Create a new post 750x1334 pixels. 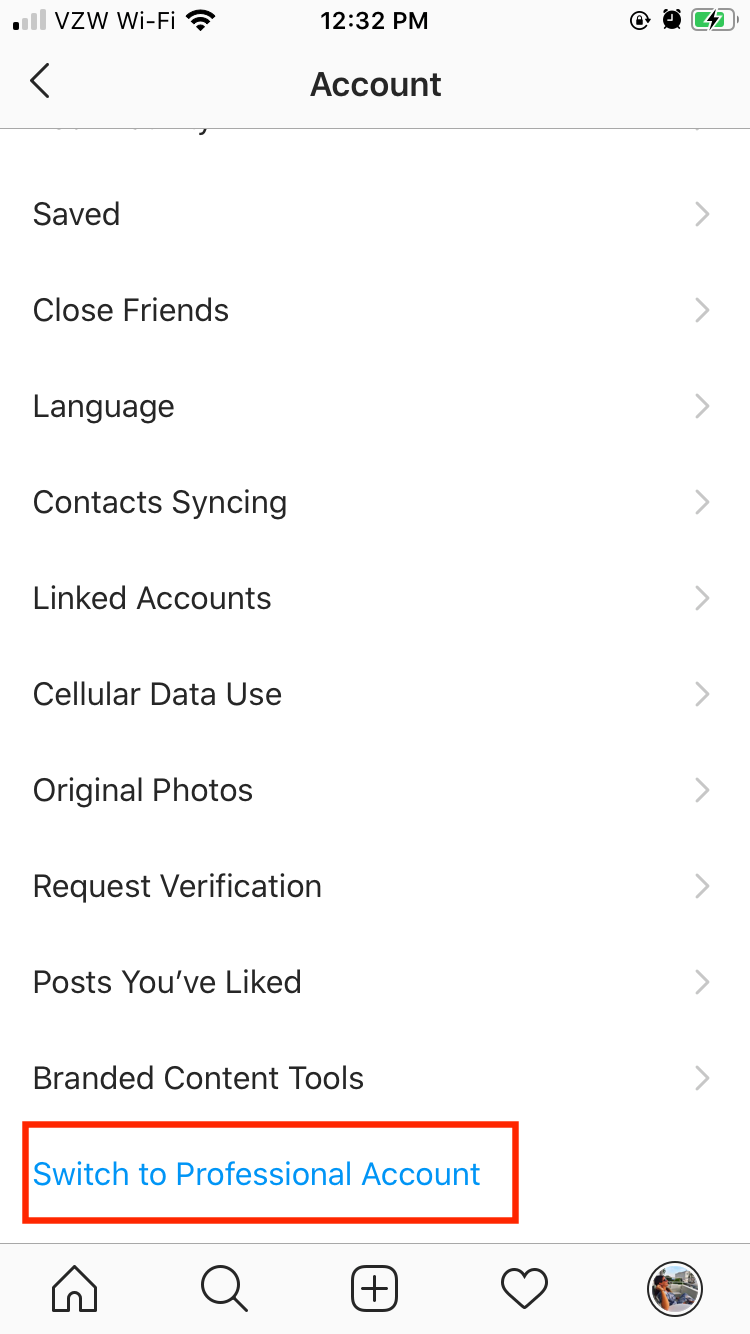tap(375, 1288)
